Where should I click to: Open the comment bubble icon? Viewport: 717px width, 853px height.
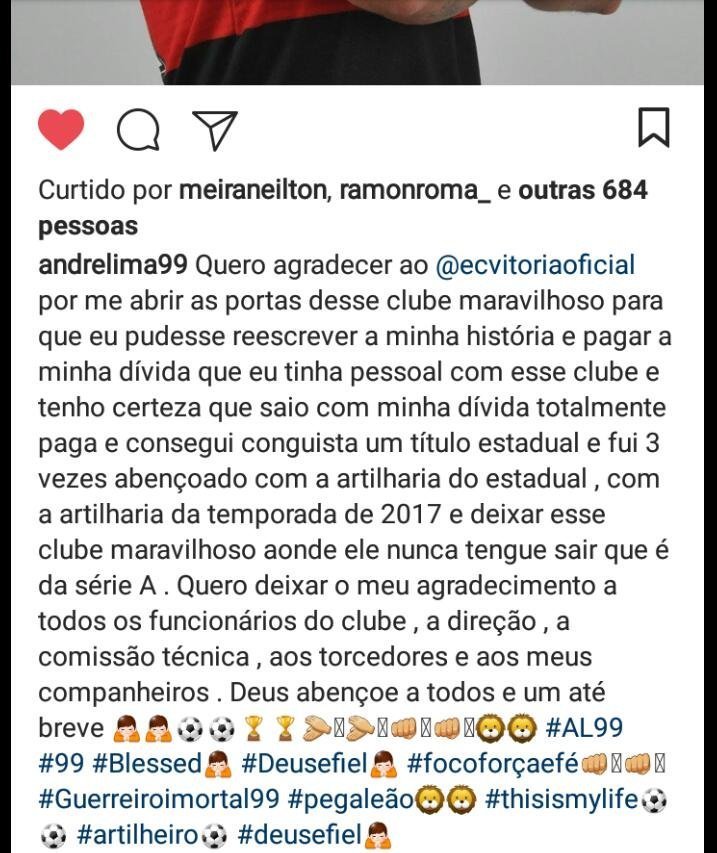click(137, 130)
